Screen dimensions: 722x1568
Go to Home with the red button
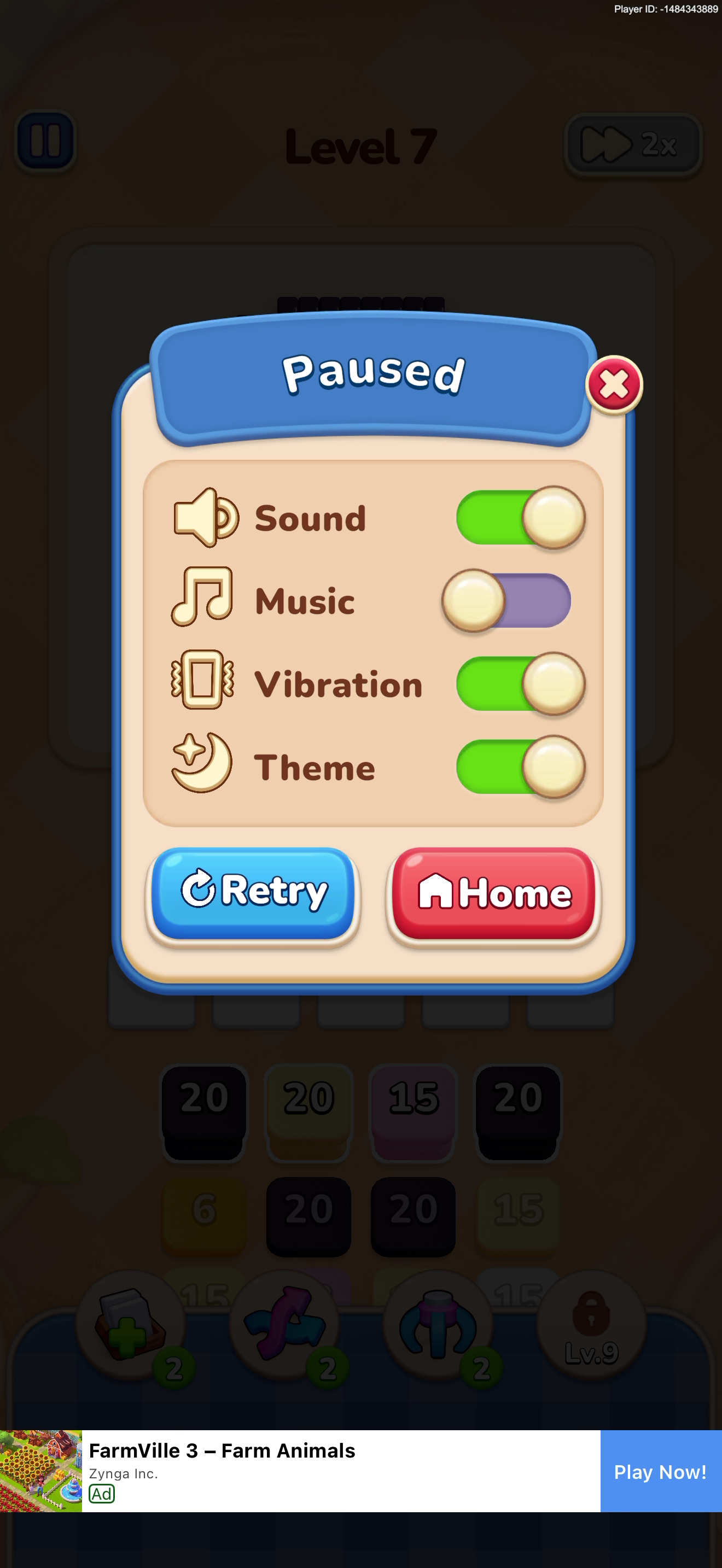(x=494, y=893)
